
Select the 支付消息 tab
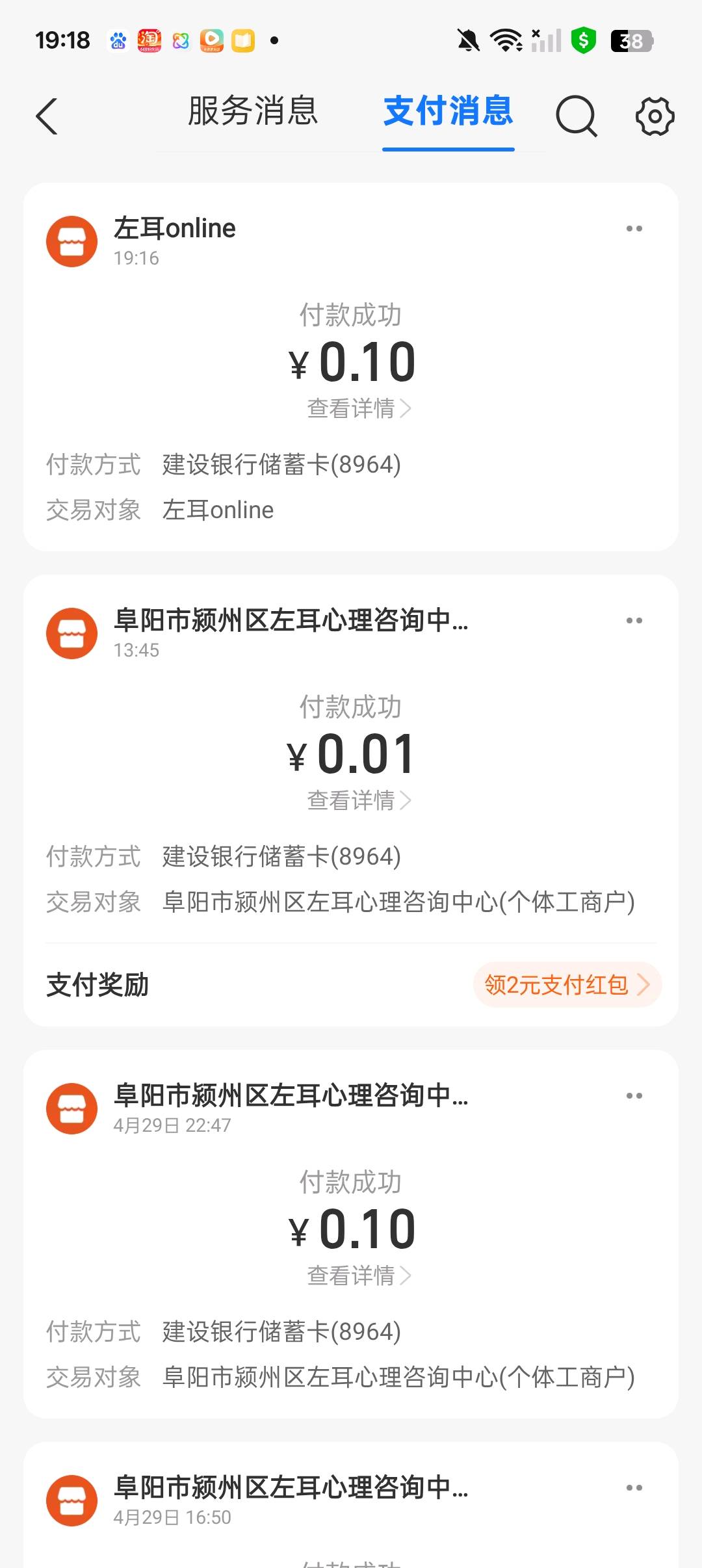[x=448, y=111]
